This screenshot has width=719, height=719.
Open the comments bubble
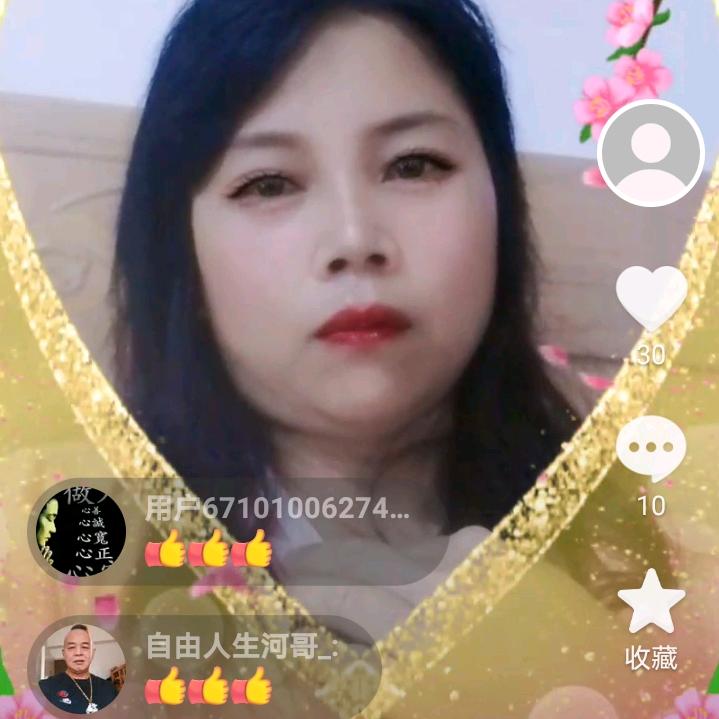tap(651, 450)
